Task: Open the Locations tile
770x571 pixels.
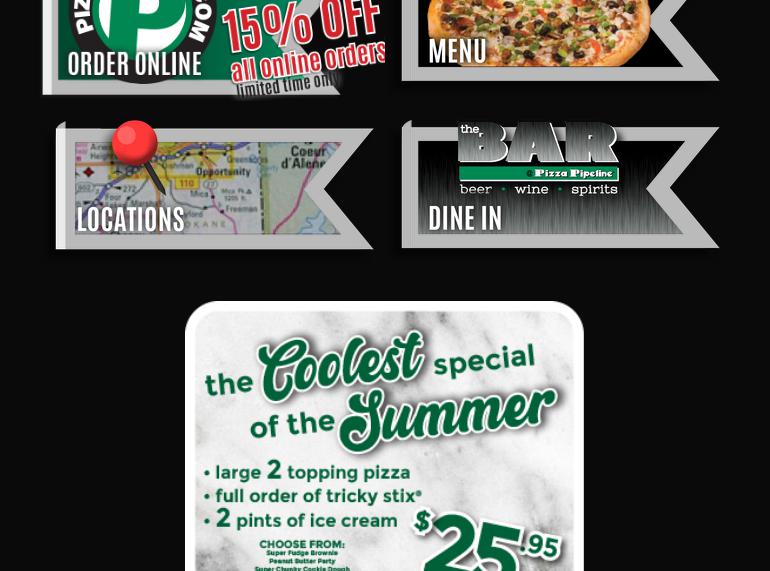Action: (x=200, y=187)
